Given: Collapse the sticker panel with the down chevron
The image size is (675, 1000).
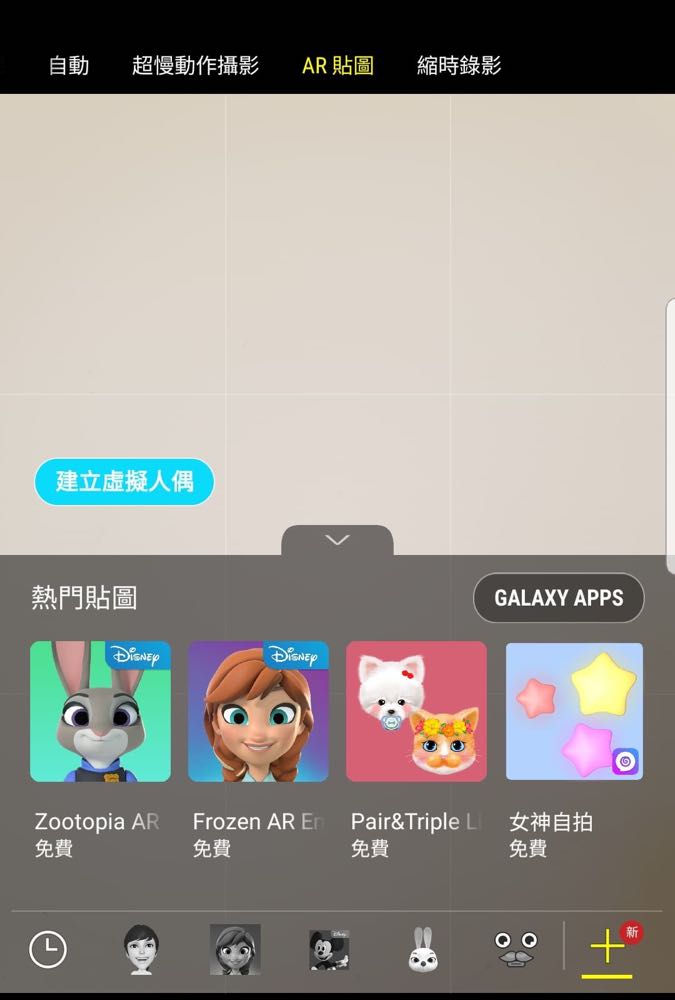Looking at the screenshot, I should click(x=337, y=540).
